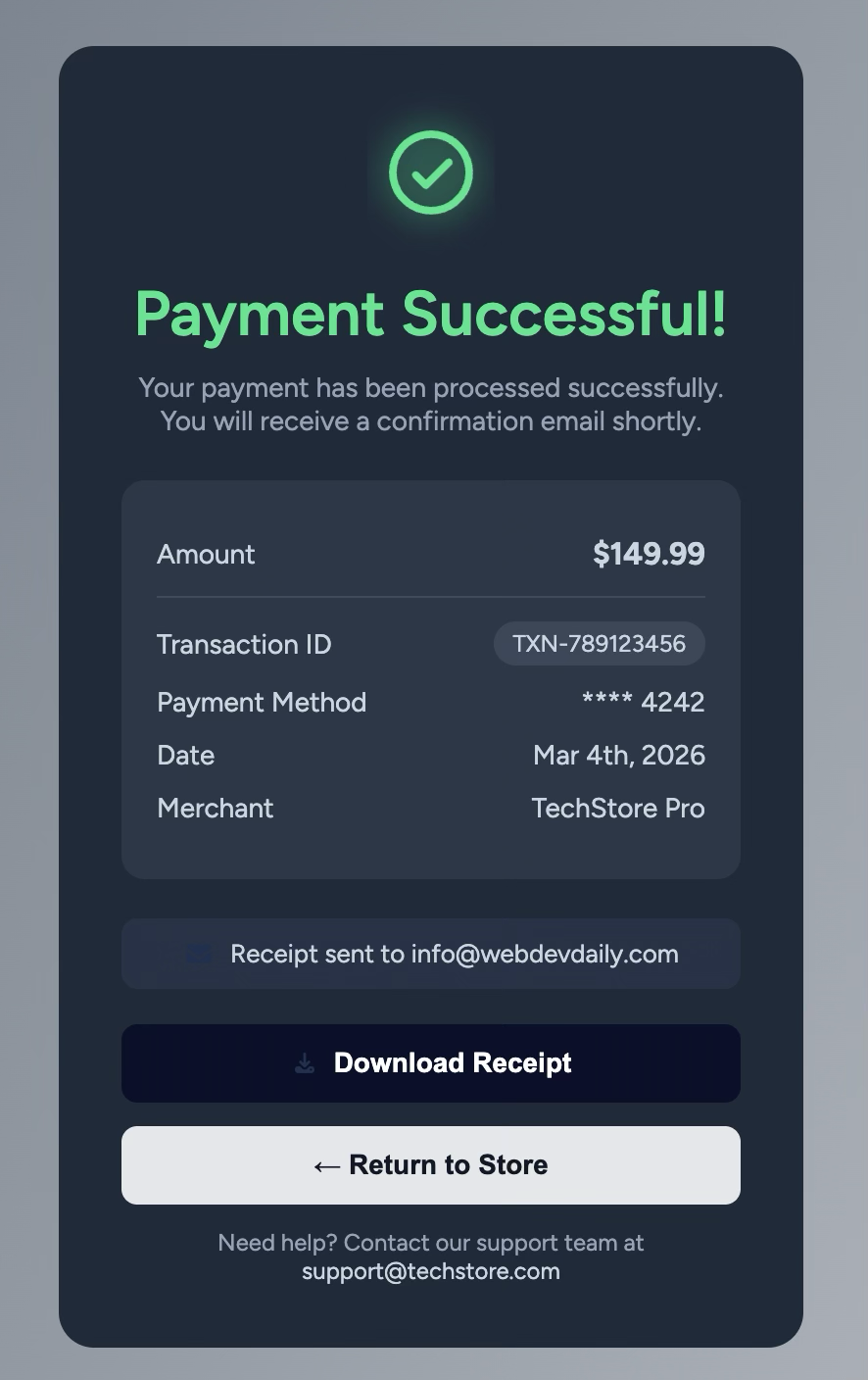This screenshot has height=1380, width=868.
Task: Open the support@techstore.com email link
Action: pos(431,1272)
